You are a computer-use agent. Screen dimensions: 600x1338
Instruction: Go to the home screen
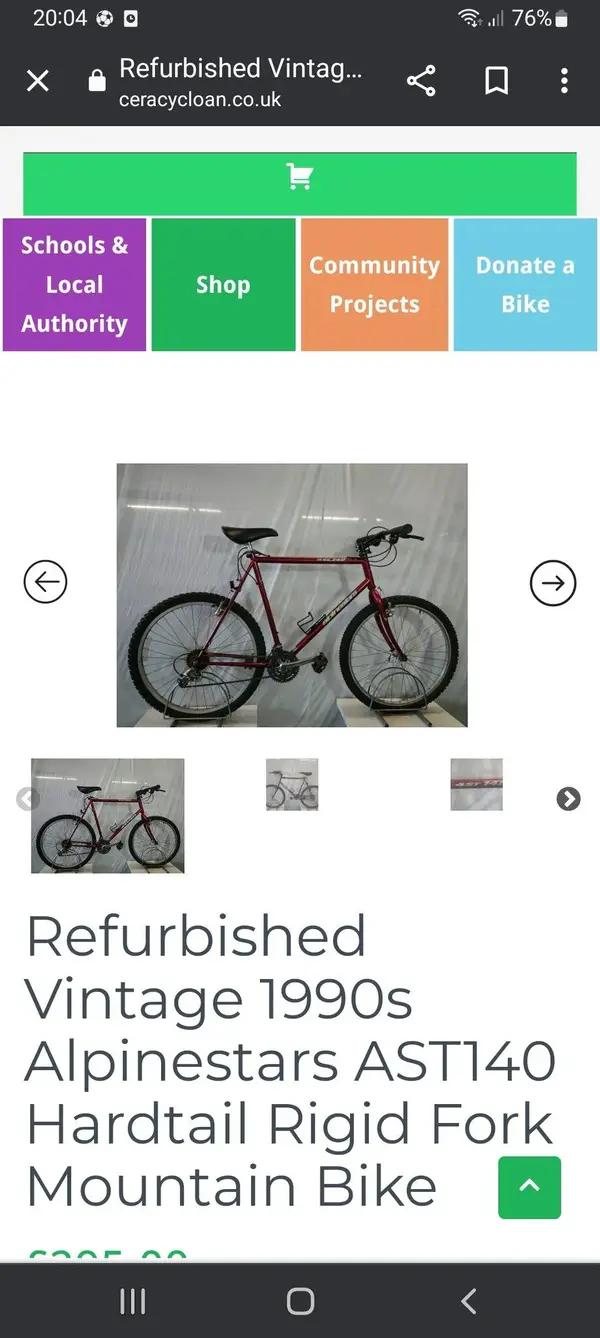tap(300, 1300)
